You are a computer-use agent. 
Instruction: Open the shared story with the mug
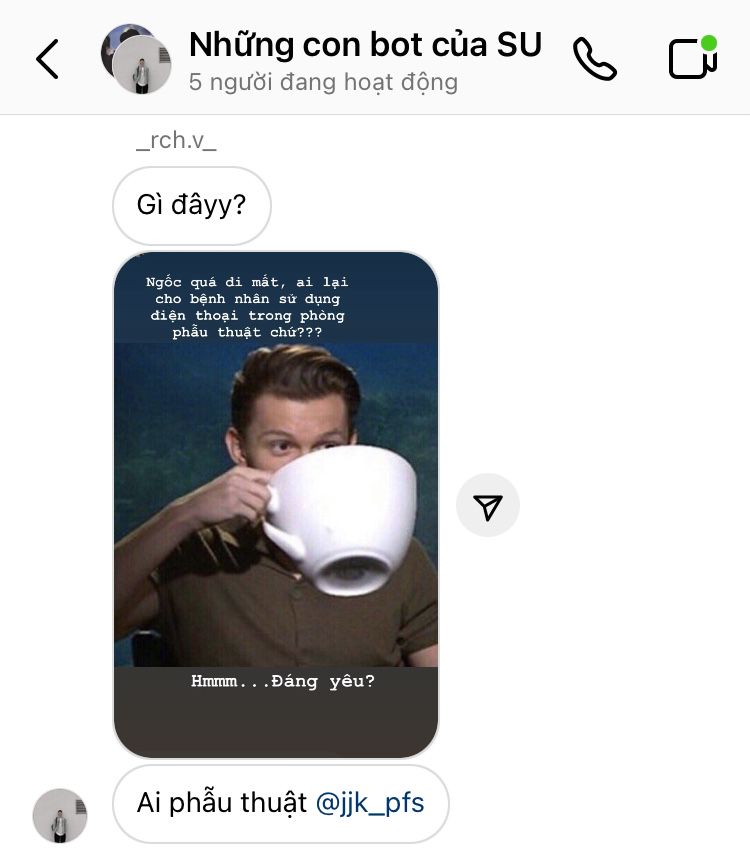pyautogui.click(x=276, y=504)
